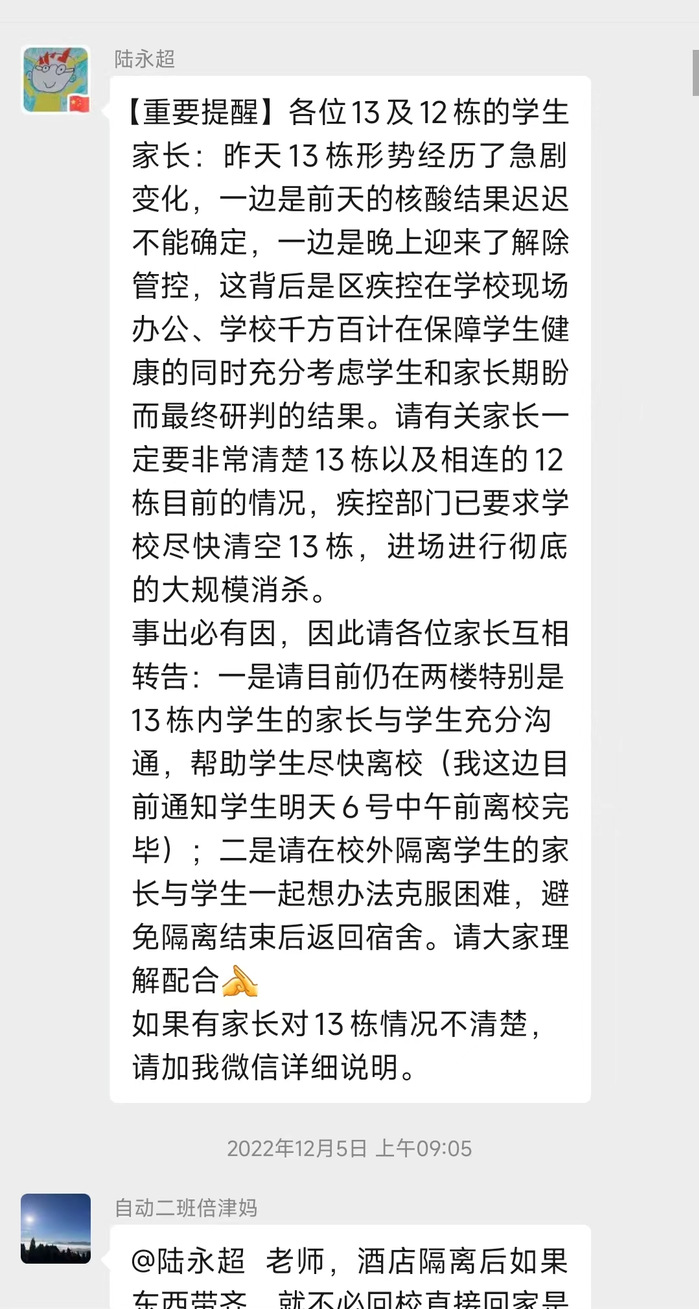The width and height of the screenshot is (699, 1309).
Task: Open 陆永超's profile avatar
Action: (56, 79)
